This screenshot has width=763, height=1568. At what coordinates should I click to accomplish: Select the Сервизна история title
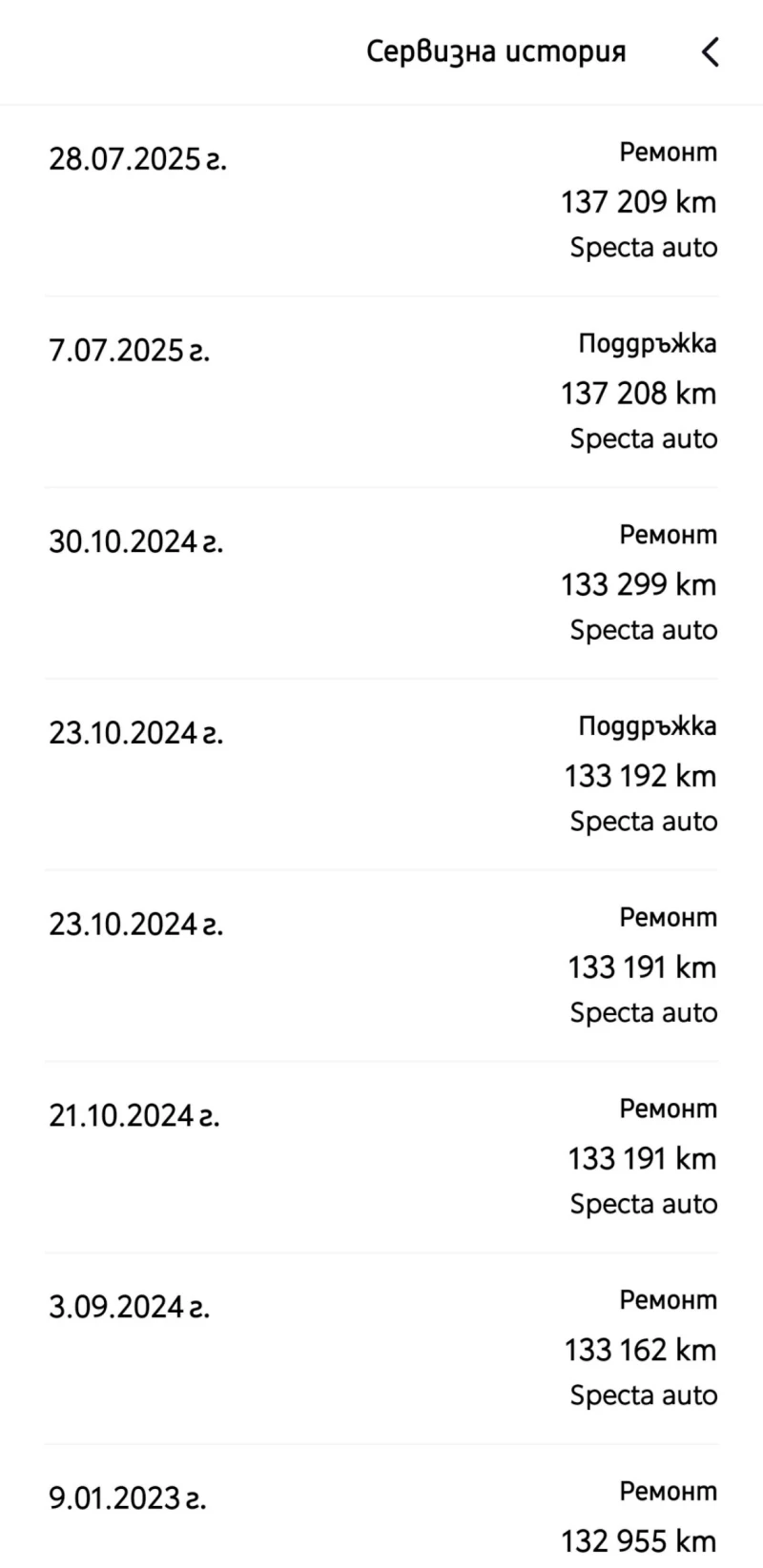click(x=495, y=52)
